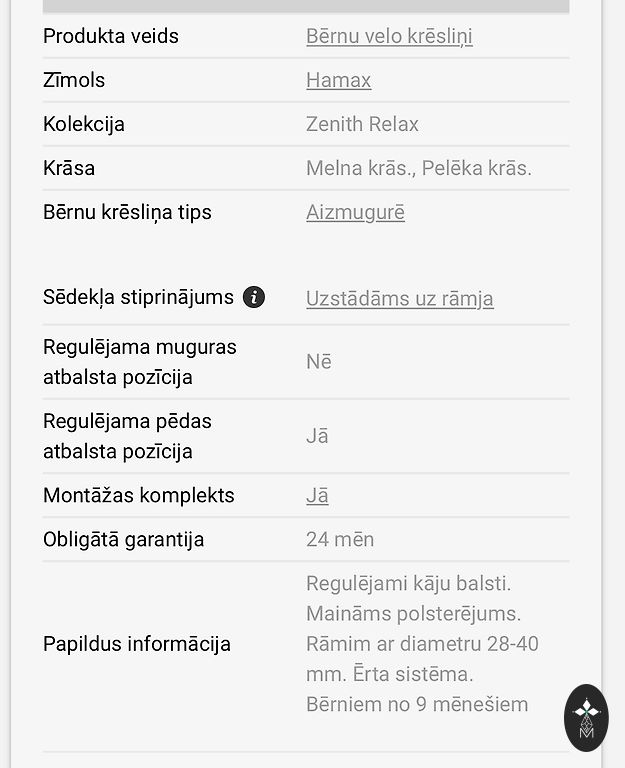Open the Bērnu velo krēsliņi link
This screenshot has width=625, height=768.
click(389, 36)
